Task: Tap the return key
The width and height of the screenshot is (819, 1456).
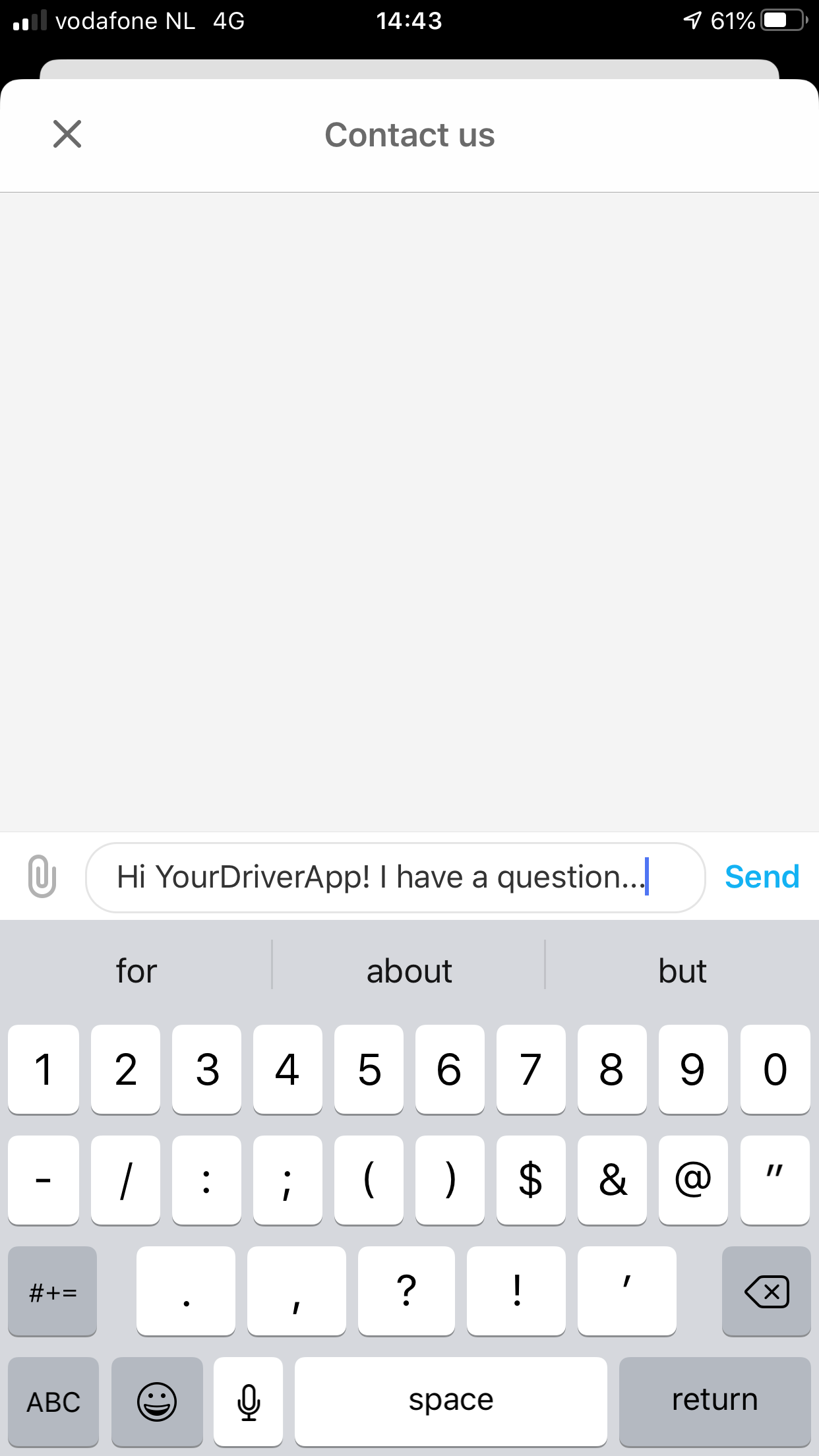Action: click(714, 1401)
